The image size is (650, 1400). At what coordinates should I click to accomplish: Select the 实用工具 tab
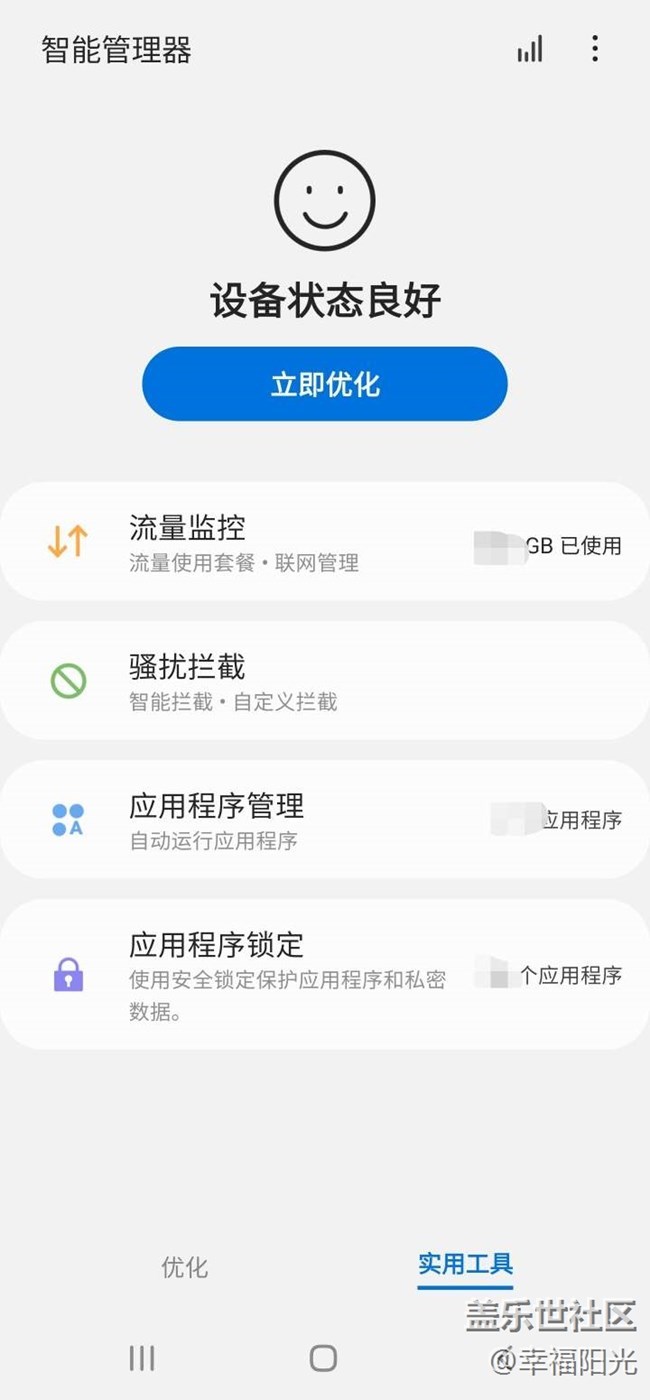[x=465, y=1265]
